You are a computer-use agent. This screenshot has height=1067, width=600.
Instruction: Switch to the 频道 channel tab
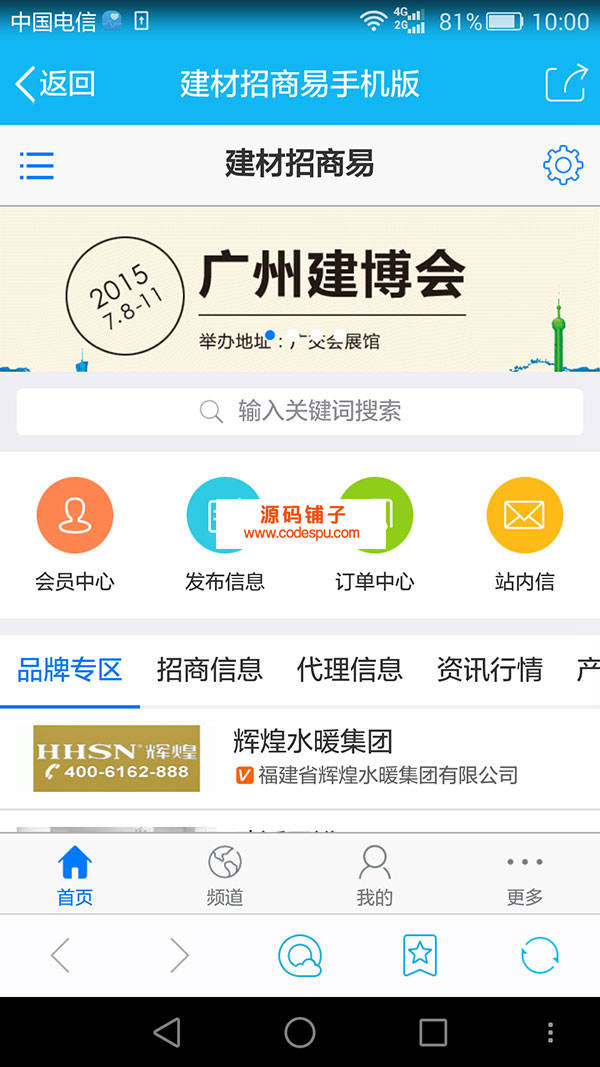(225, 875)
